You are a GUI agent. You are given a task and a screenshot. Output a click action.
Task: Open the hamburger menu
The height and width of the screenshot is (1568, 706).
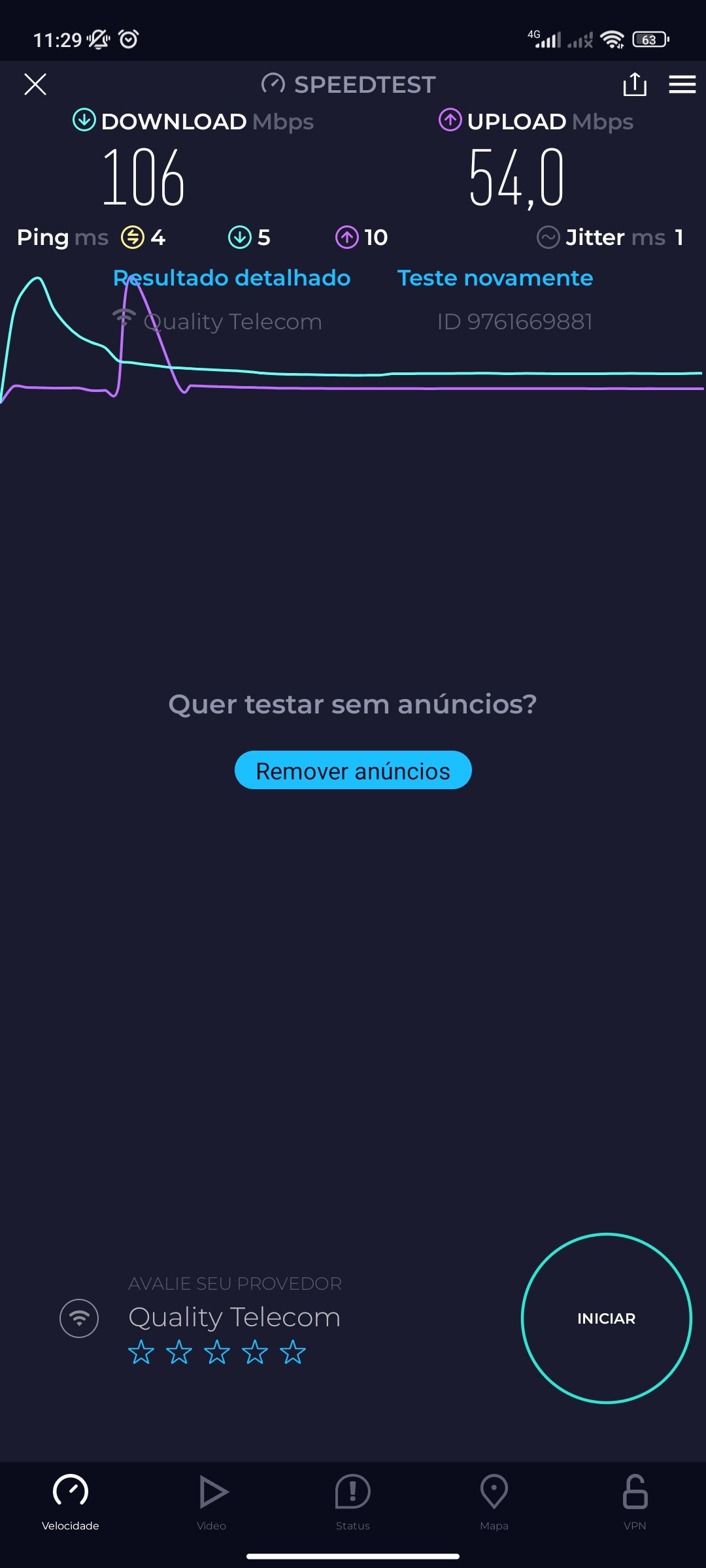click(x=682, y=84)
